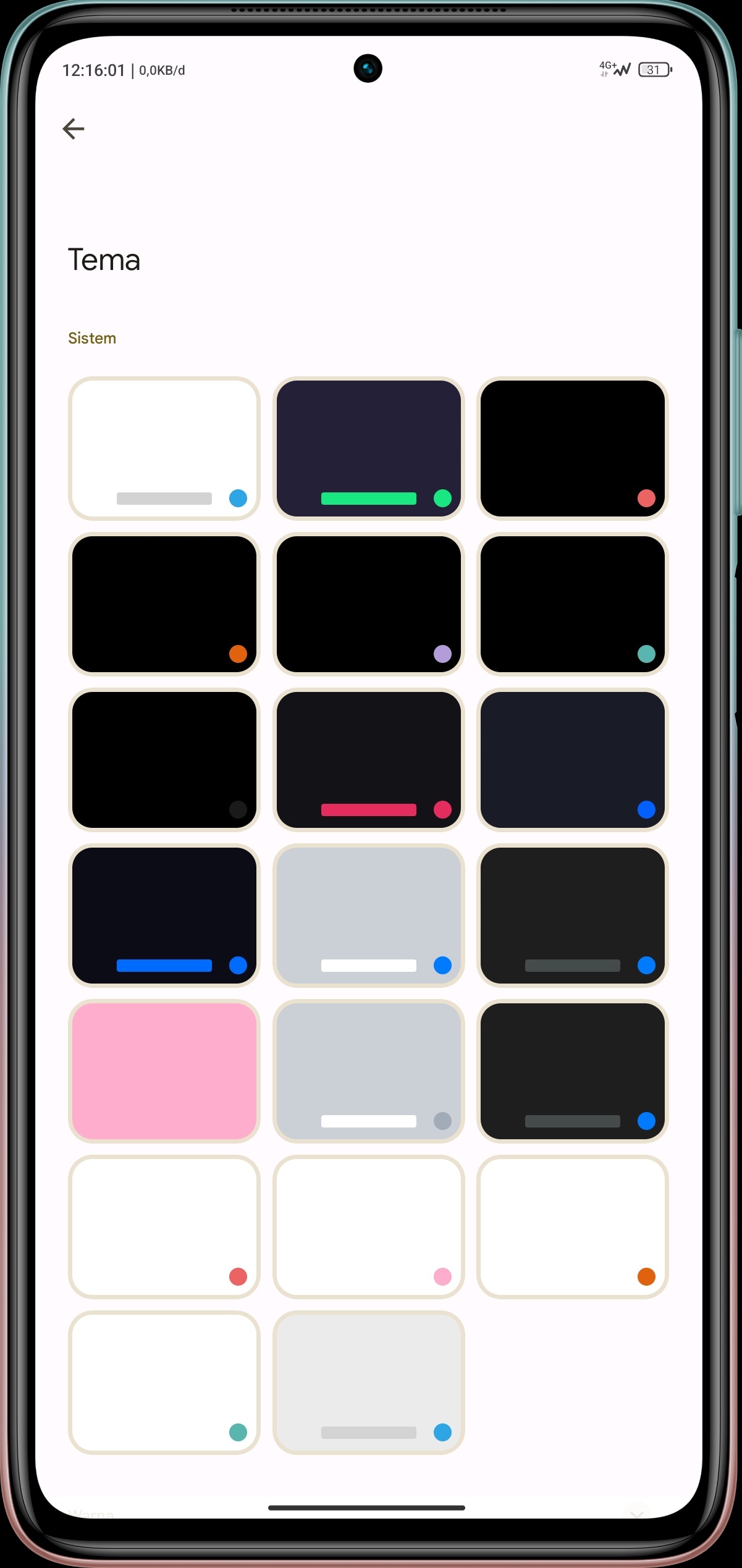The height and width of the screenshot is (1568, 742).
Task: Select the gray theme with white bar, gray dot
Action: 368,1071
